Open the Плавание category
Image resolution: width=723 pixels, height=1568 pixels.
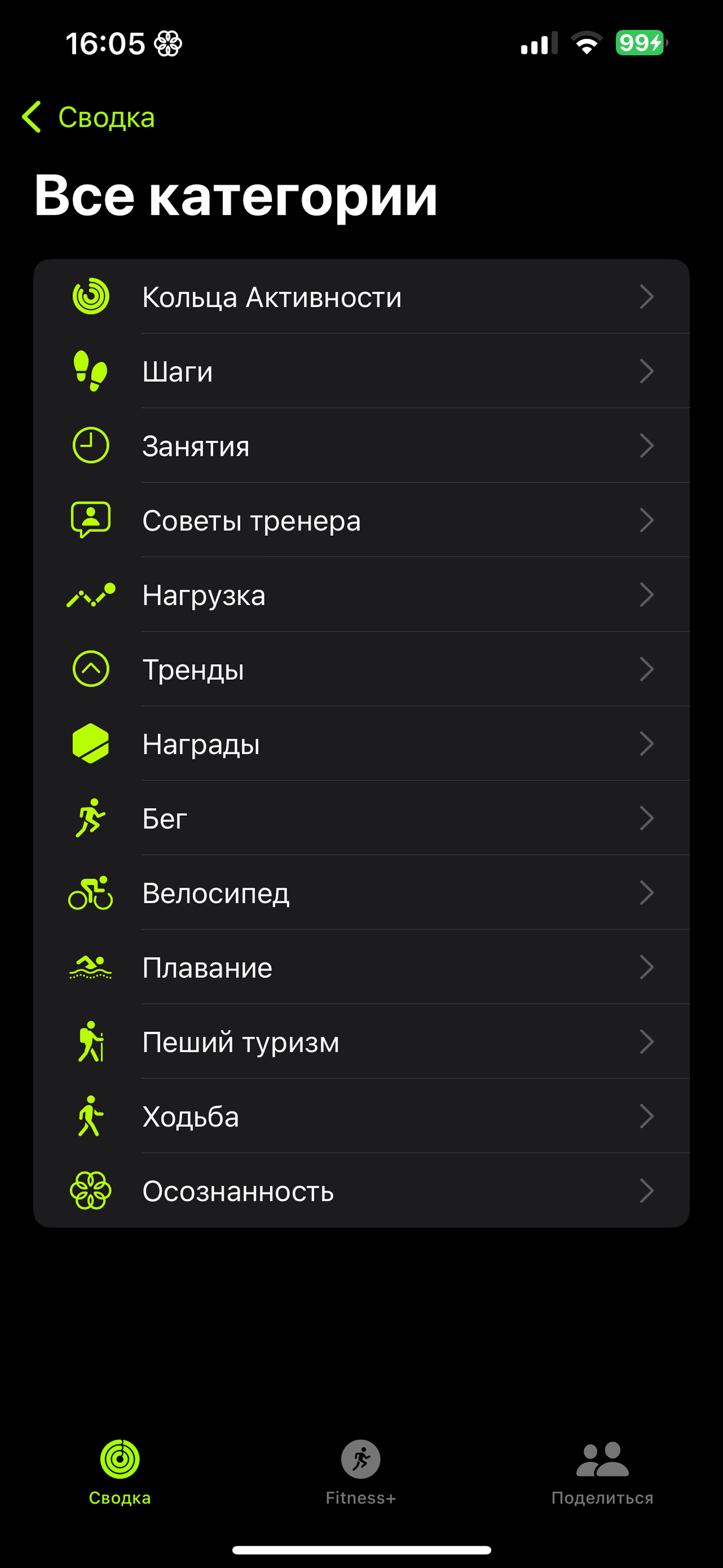tap(361, 967)
